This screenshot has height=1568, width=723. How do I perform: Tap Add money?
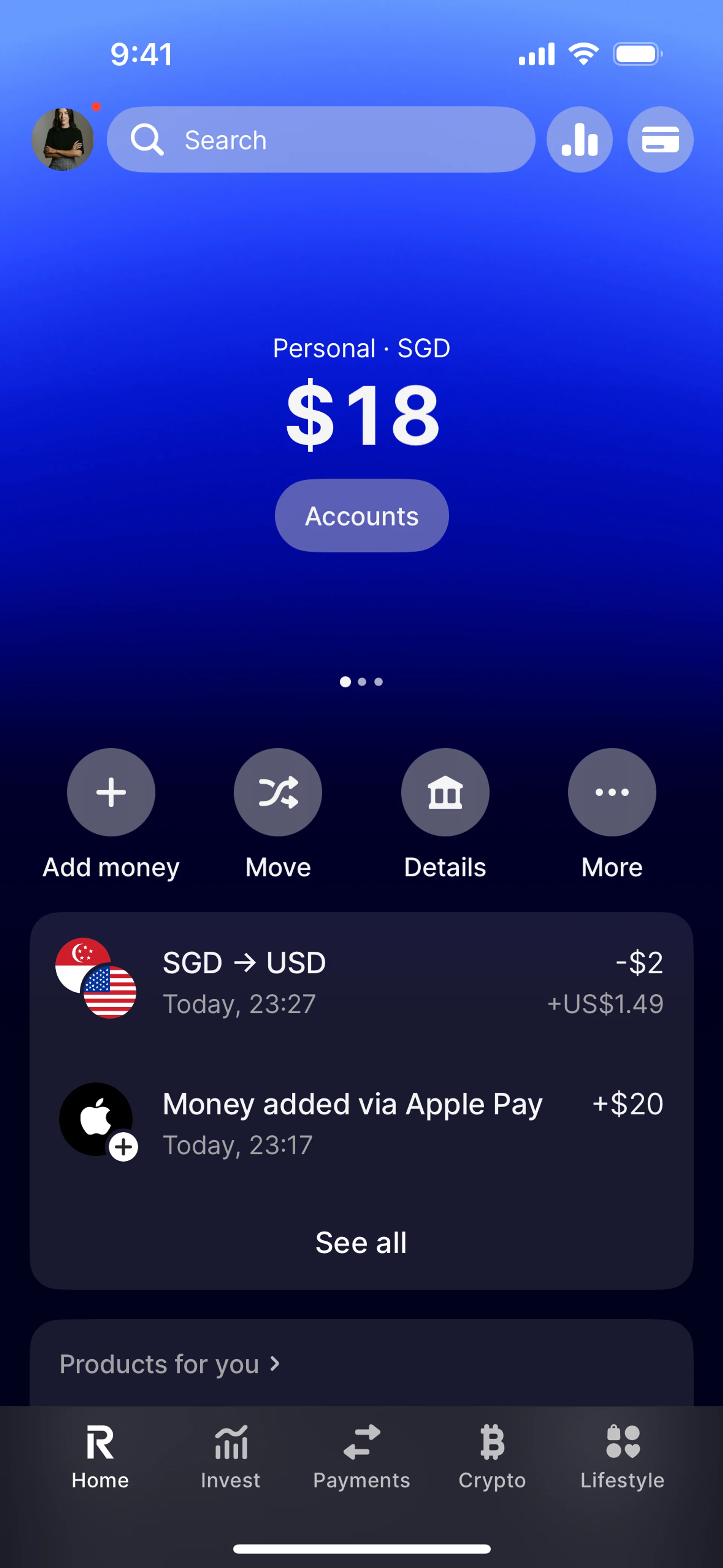111,792
